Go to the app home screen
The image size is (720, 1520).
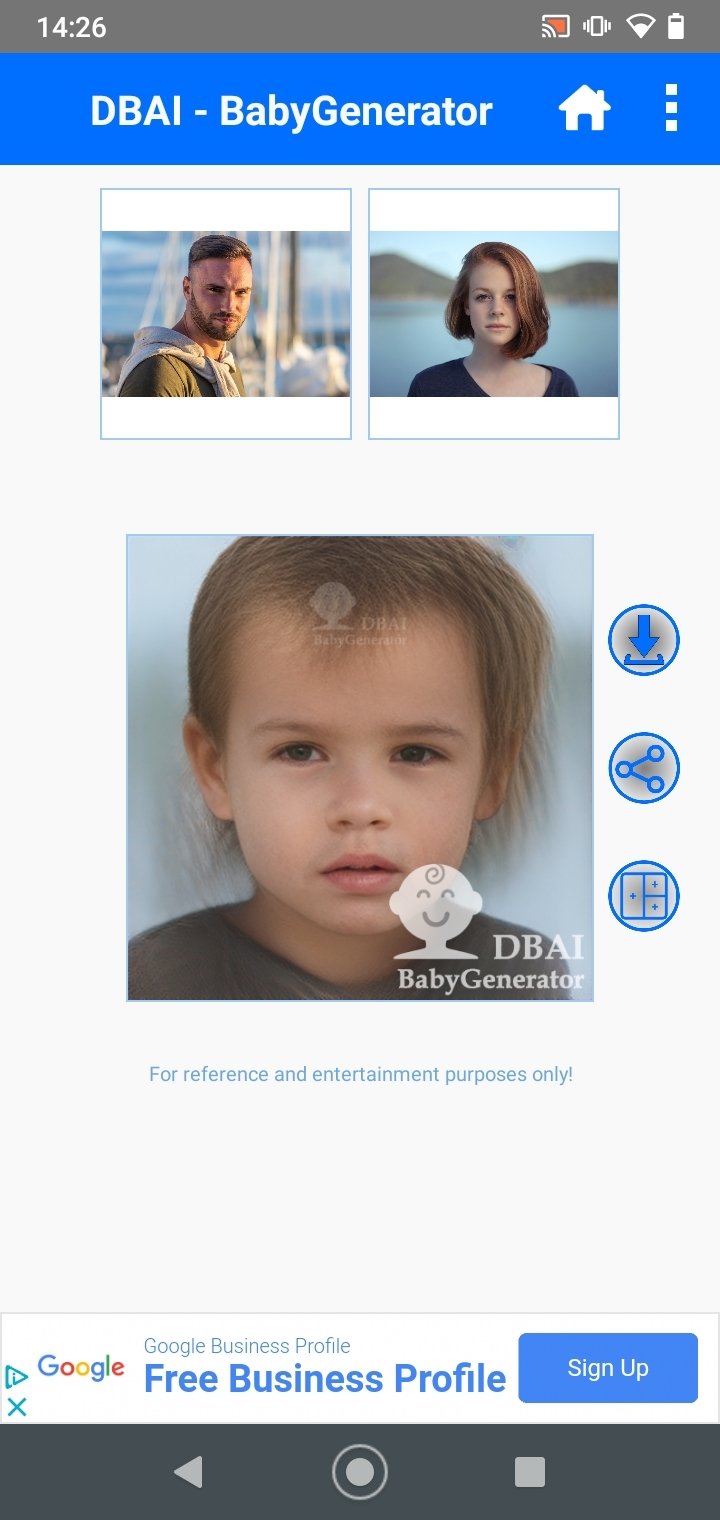coord(584,109)
